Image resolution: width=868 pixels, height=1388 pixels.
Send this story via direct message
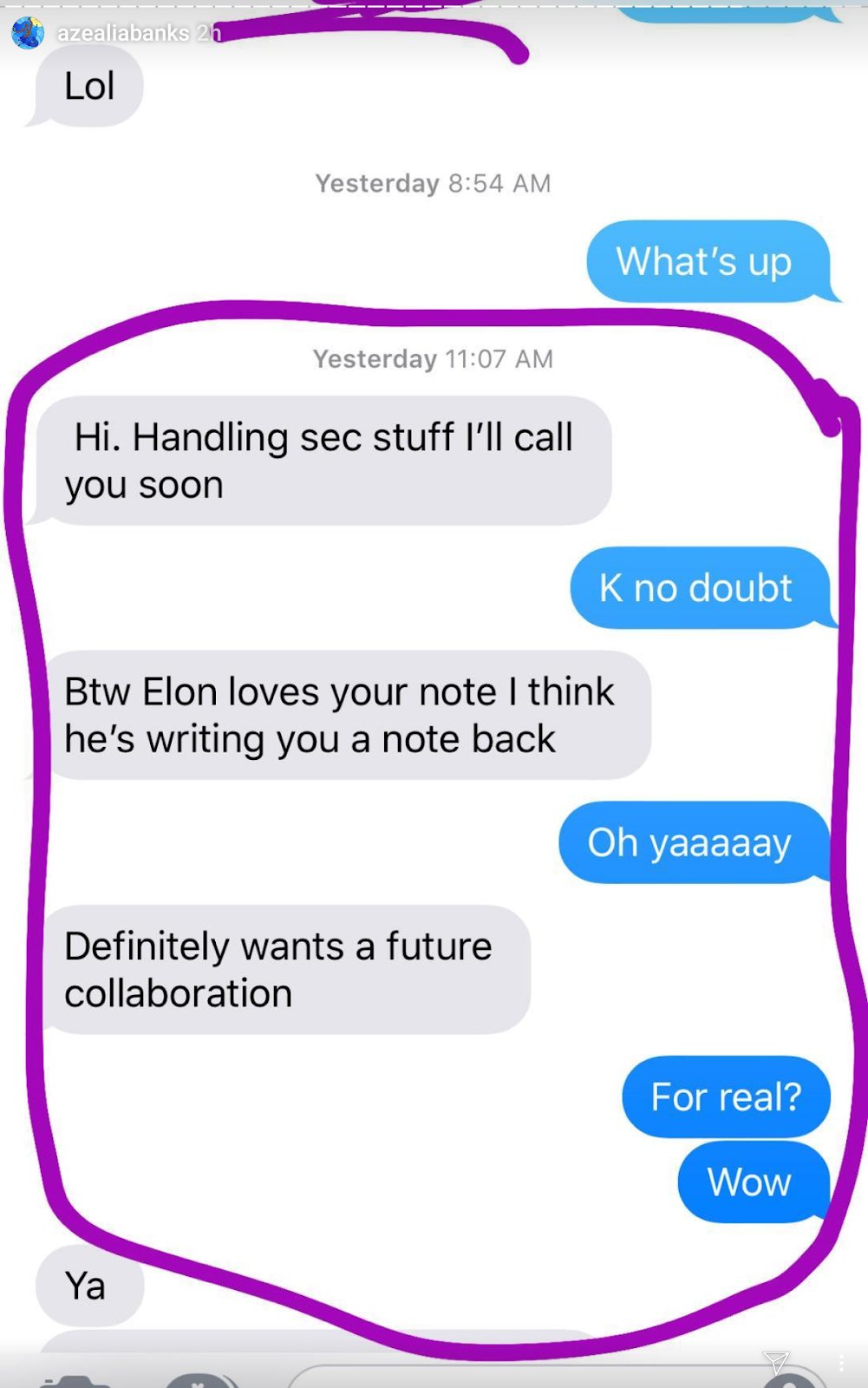[775, 1362]
